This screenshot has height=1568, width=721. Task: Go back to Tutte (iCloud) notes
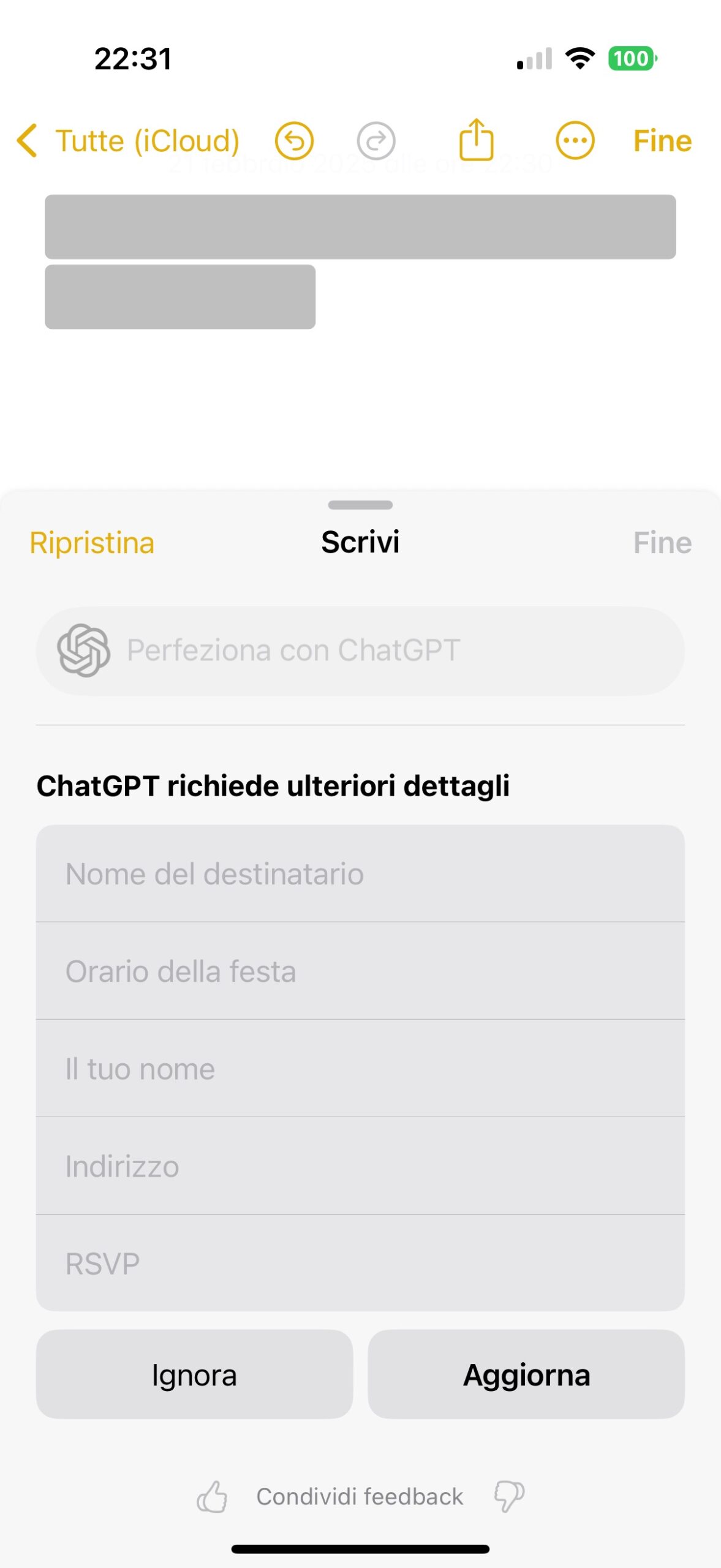[127, 141]
